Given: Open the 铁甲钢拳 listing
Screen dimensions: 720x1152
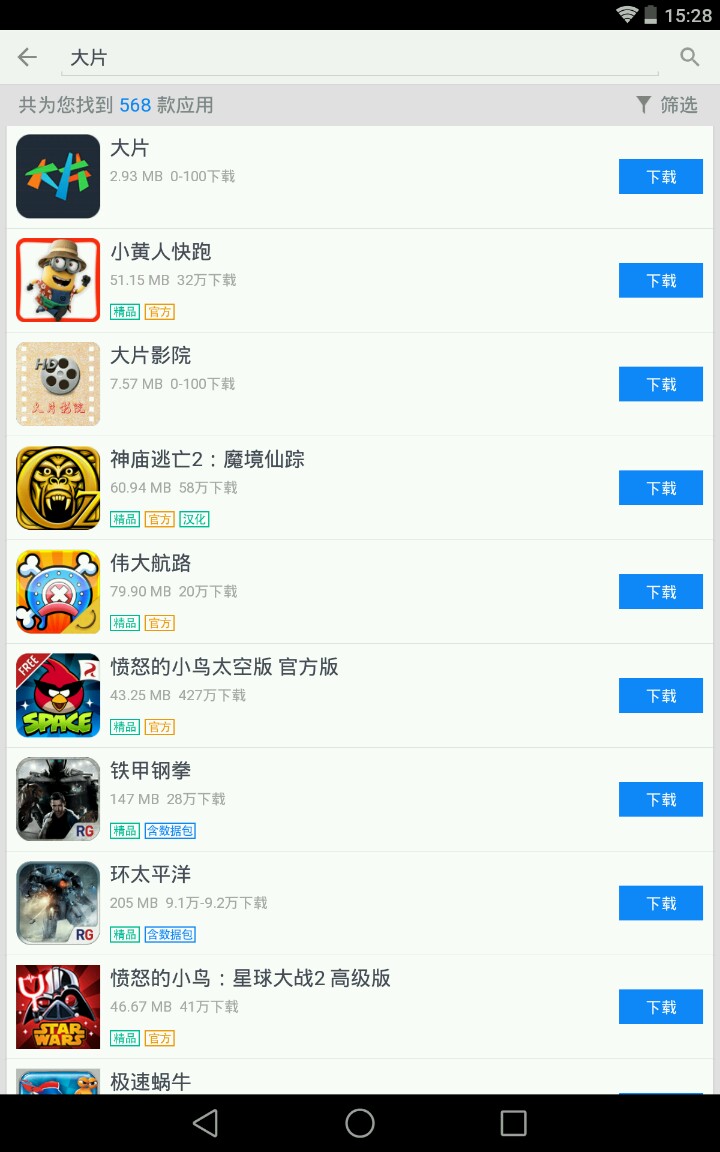Looking at the screenshot, I should coord(300,800).
